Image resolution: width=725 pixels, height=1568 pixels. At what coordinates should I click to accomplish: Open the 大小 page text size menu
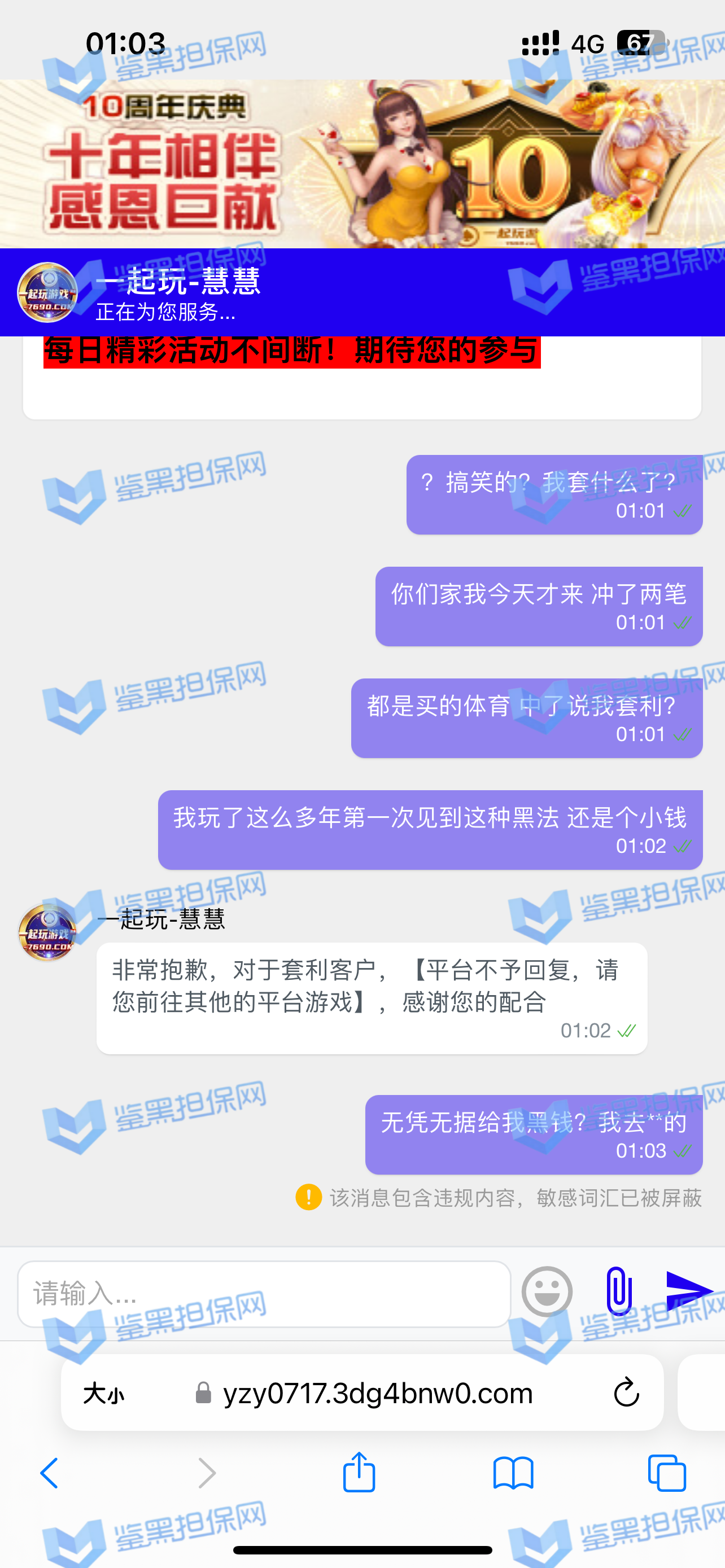[x=103, y=1392]
